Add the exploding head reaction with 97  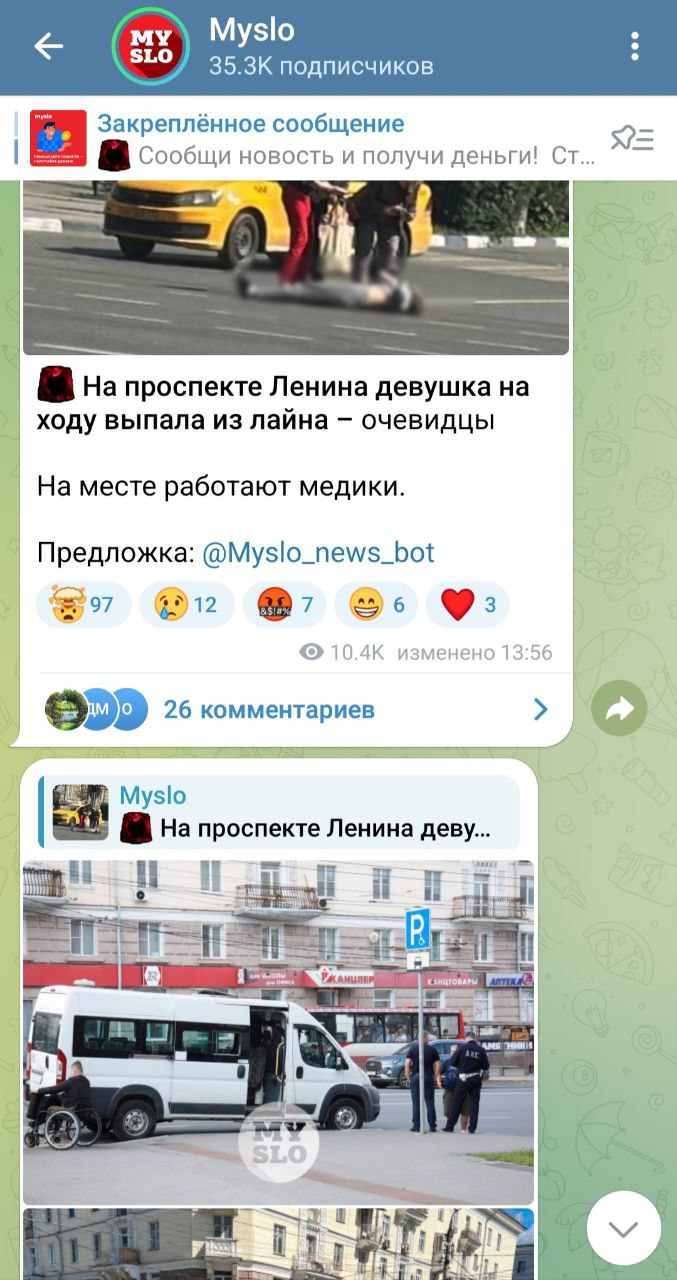pos(84,604)
